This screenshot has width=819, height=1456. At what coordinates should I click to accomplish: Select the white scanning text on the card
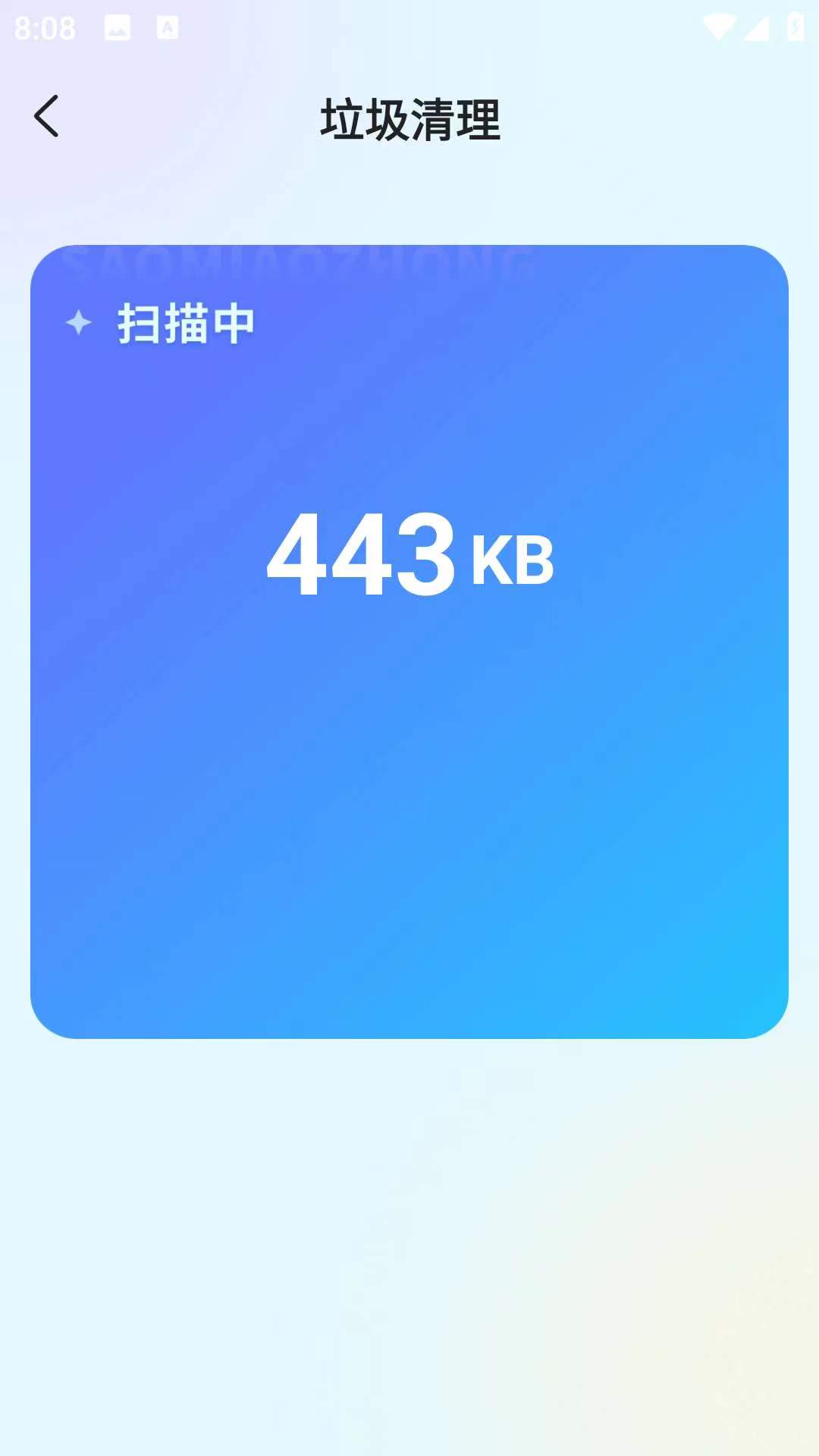(x=184, y=322)
